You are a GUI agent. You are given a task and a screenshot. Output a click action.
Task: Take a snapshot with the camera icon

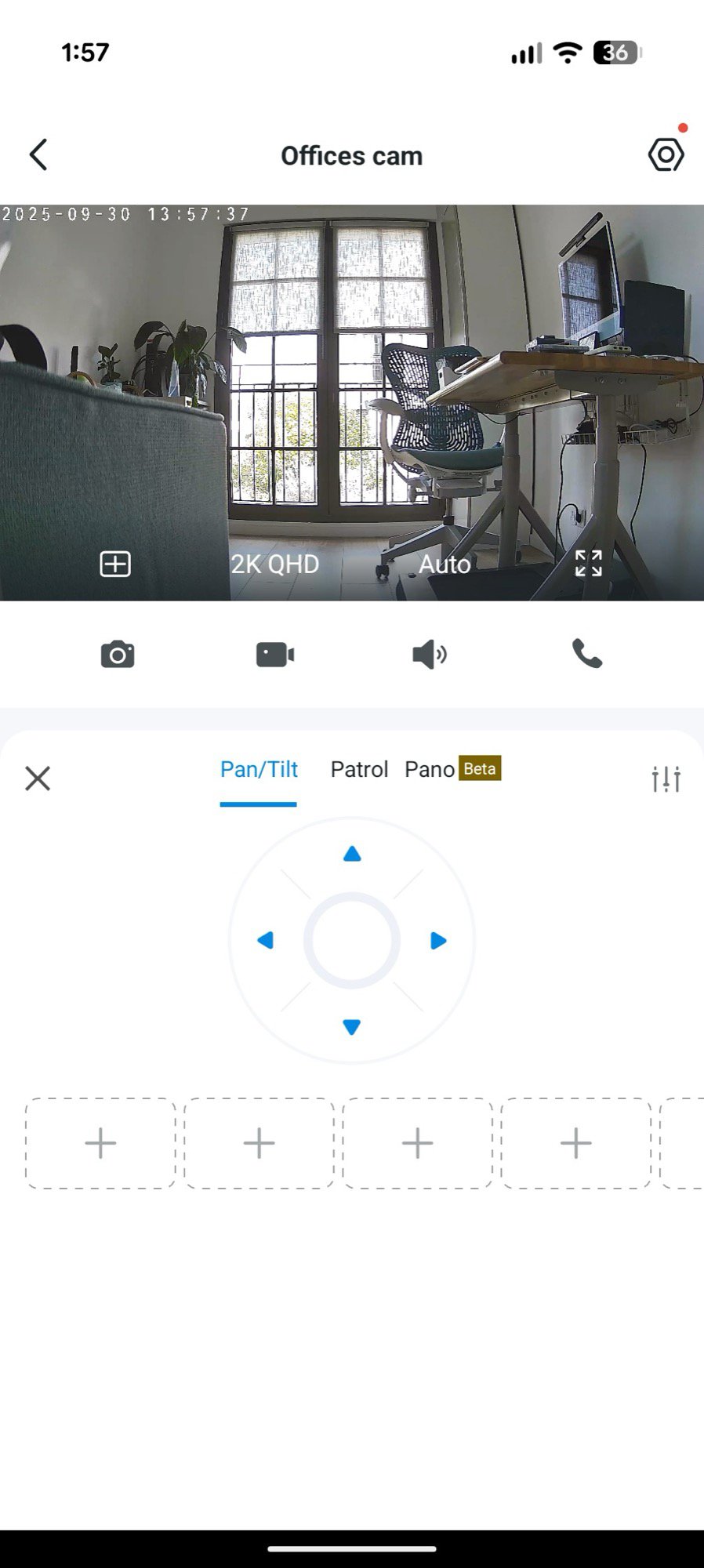point(118,654)
